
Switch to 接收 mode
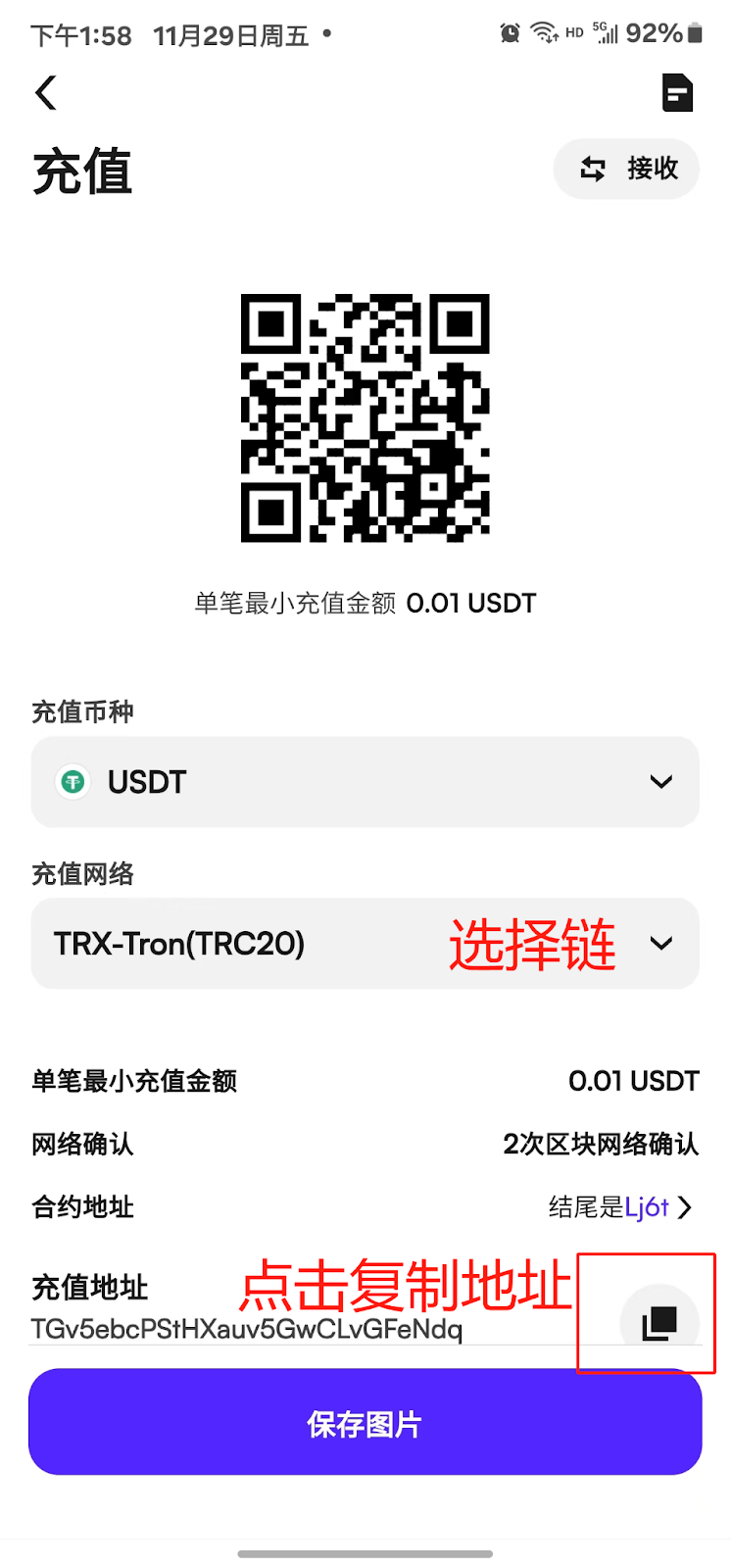(627, 169)
